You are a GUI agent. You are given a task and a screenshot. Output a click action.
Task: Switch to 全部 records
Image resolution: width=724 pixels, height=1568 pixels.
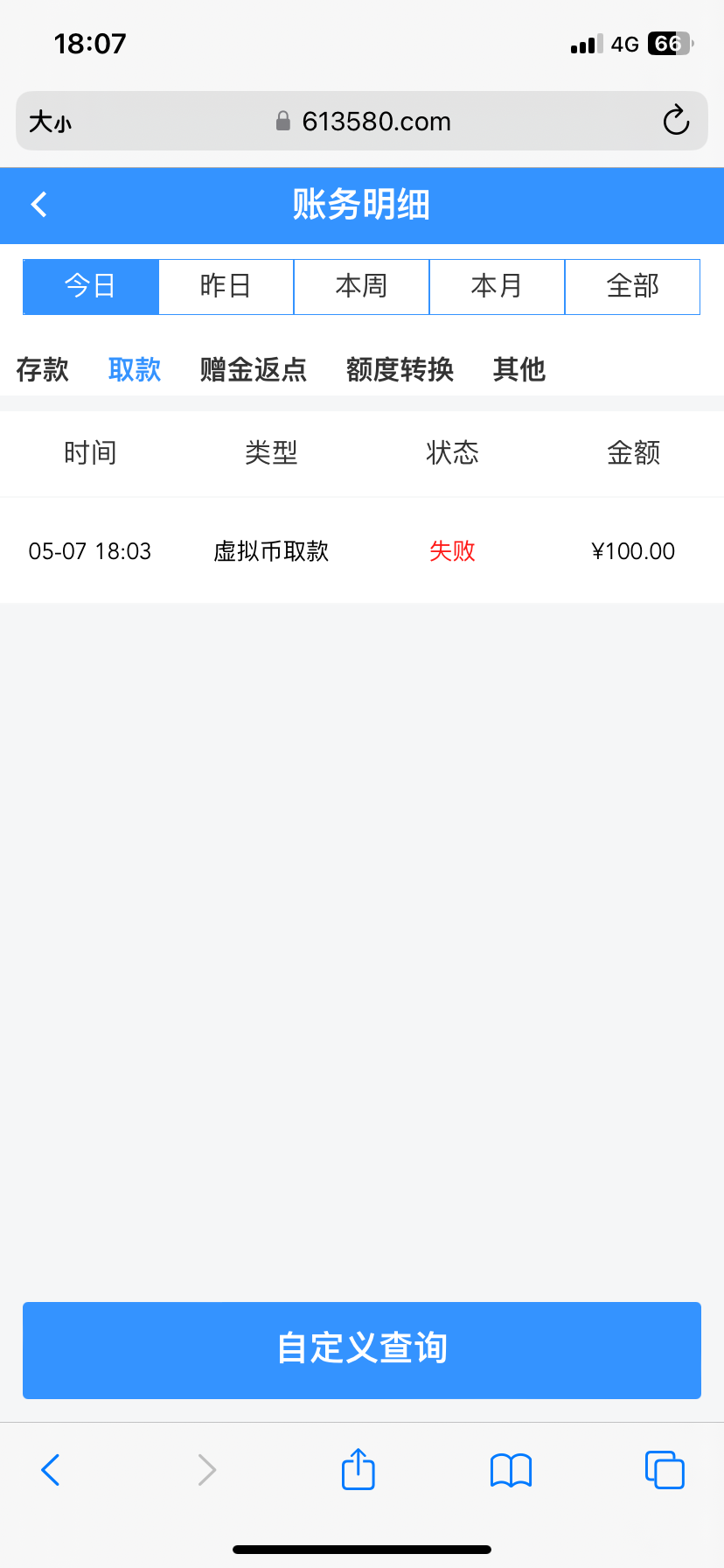tap(632, 286)
